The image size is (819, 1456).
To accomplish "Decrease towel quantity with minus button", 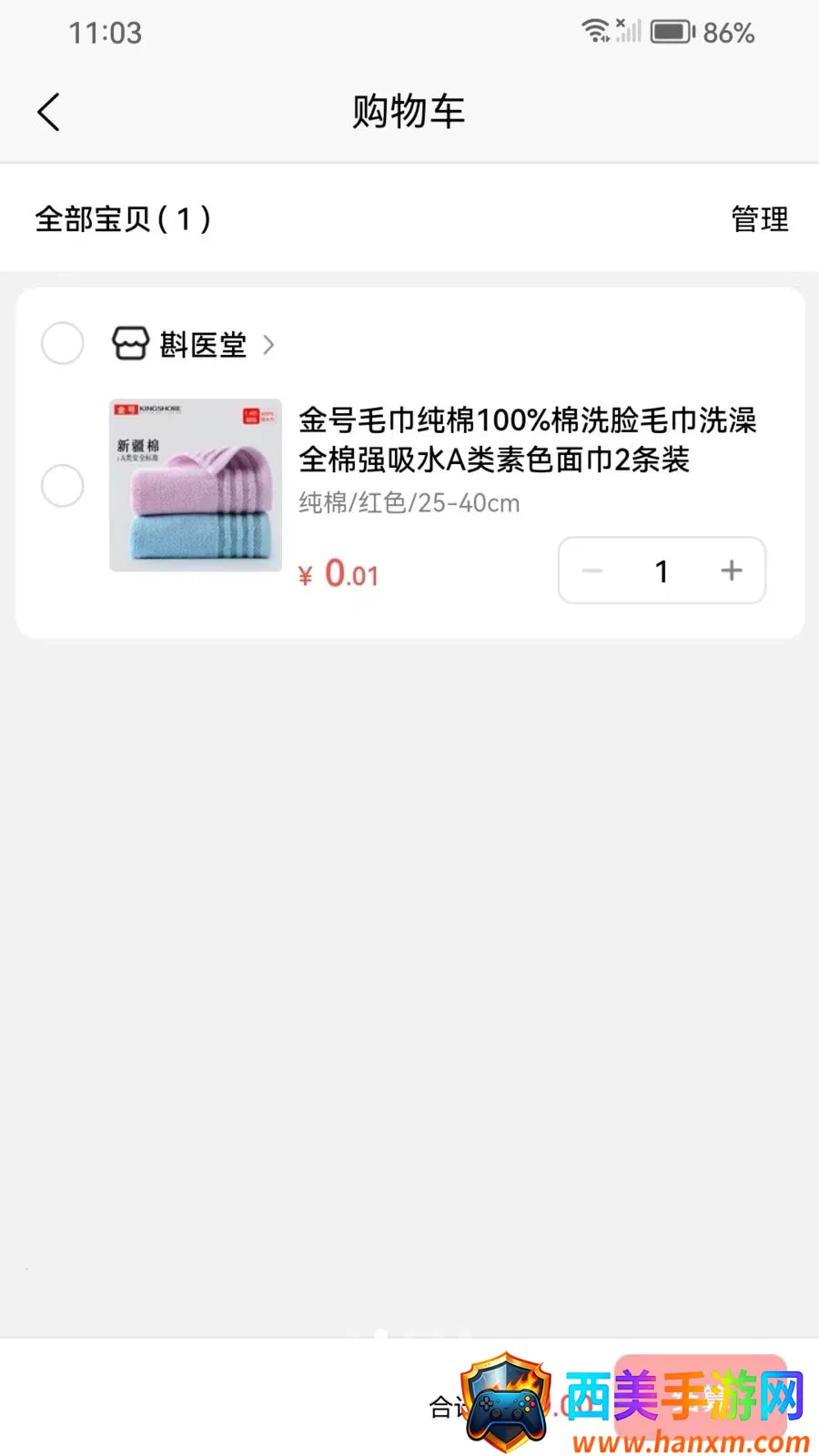I will (x=592, y=571).
